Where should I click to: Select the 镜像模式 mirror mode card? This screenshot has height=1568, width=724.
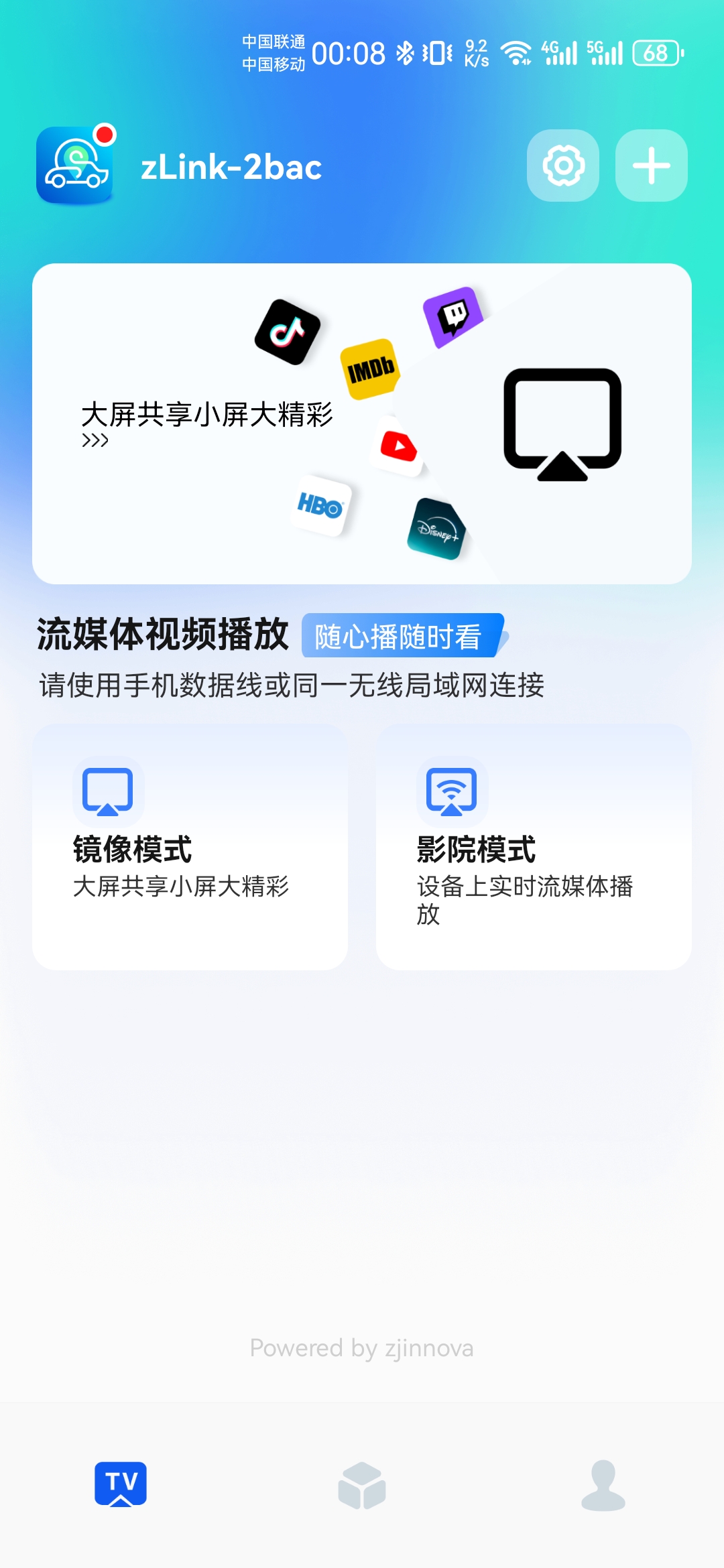[190, 846]
